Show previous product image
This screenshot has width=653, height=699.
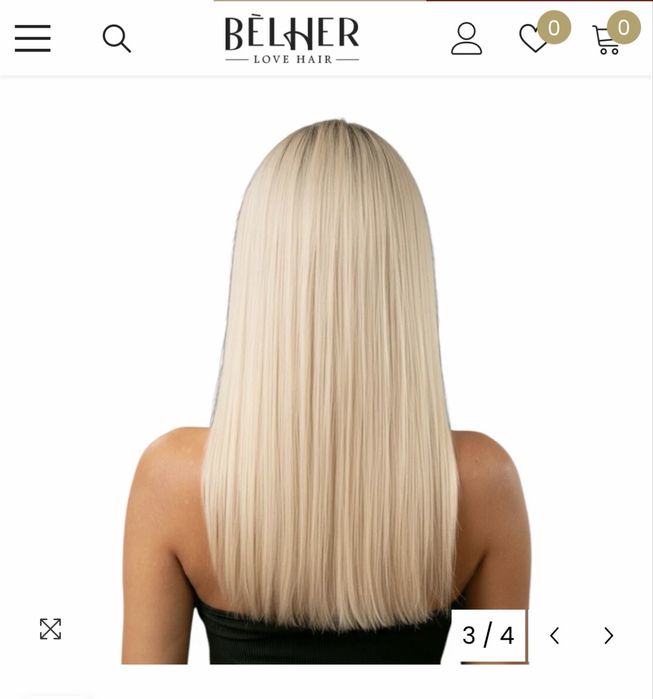(x=554, y=636)
